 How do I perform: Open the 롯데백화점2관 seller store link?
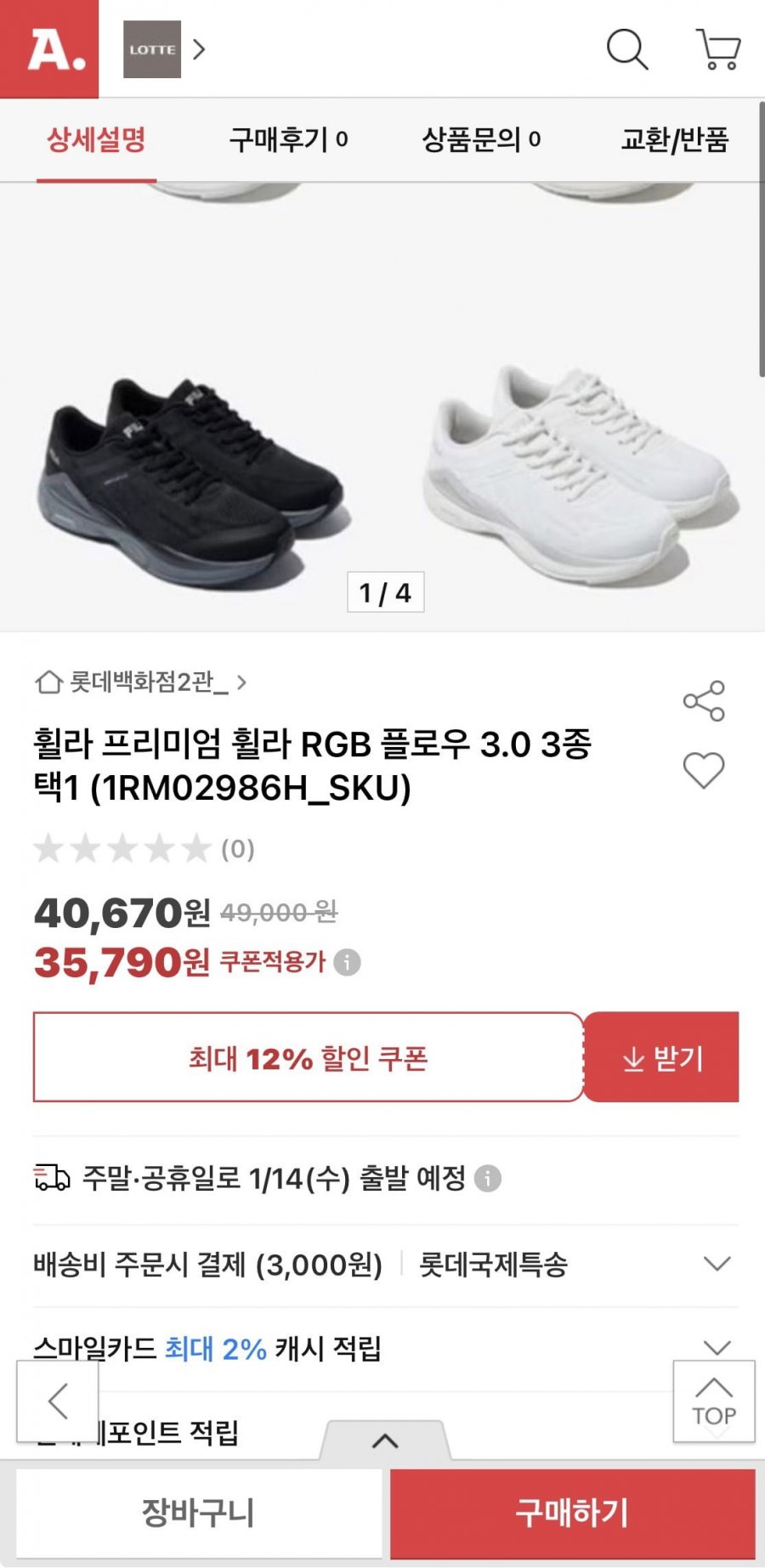click(141, 682)
